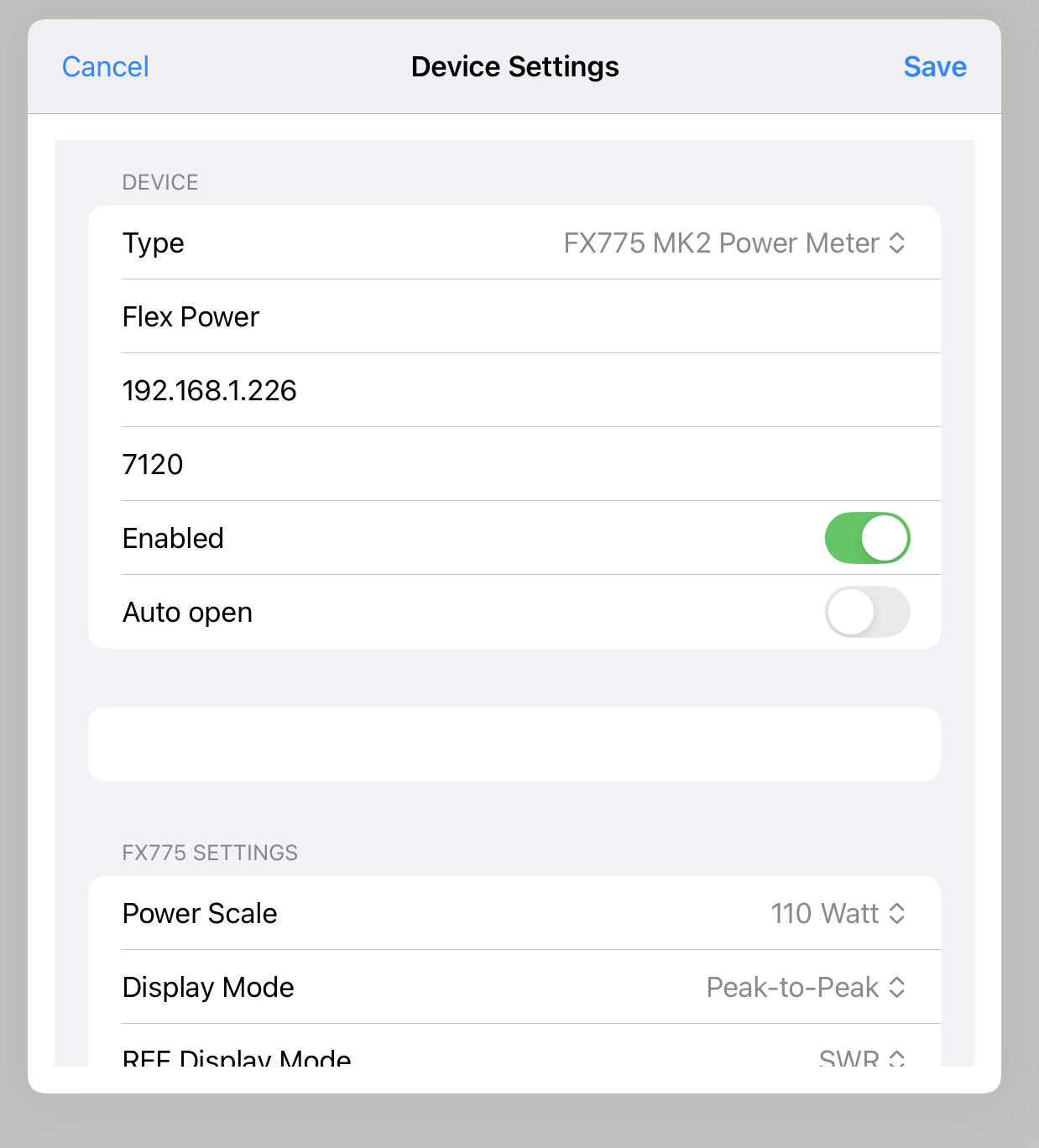Image resolution: width=1039 pixels, height=1148 pixels.
Task: Open the REF Display Mode picker
Action: (861, 1057)
